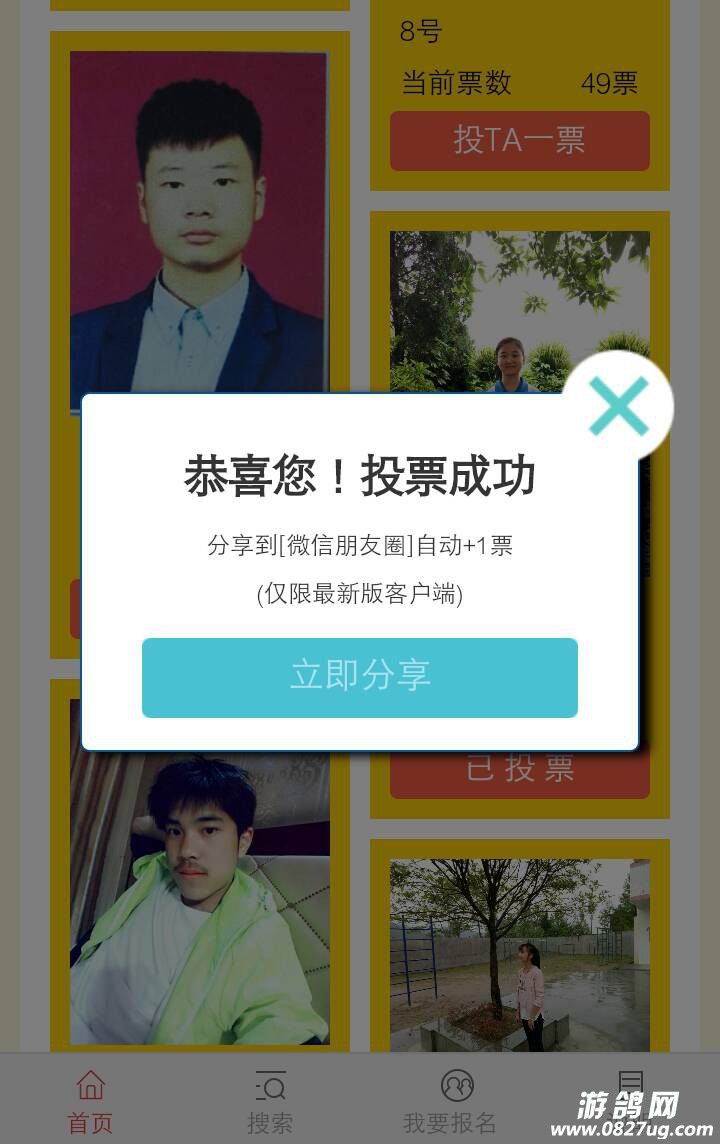This screenshot has width=720, height=1144.
Task: Vote for contestant number 8
Action: tap(519, 140)
